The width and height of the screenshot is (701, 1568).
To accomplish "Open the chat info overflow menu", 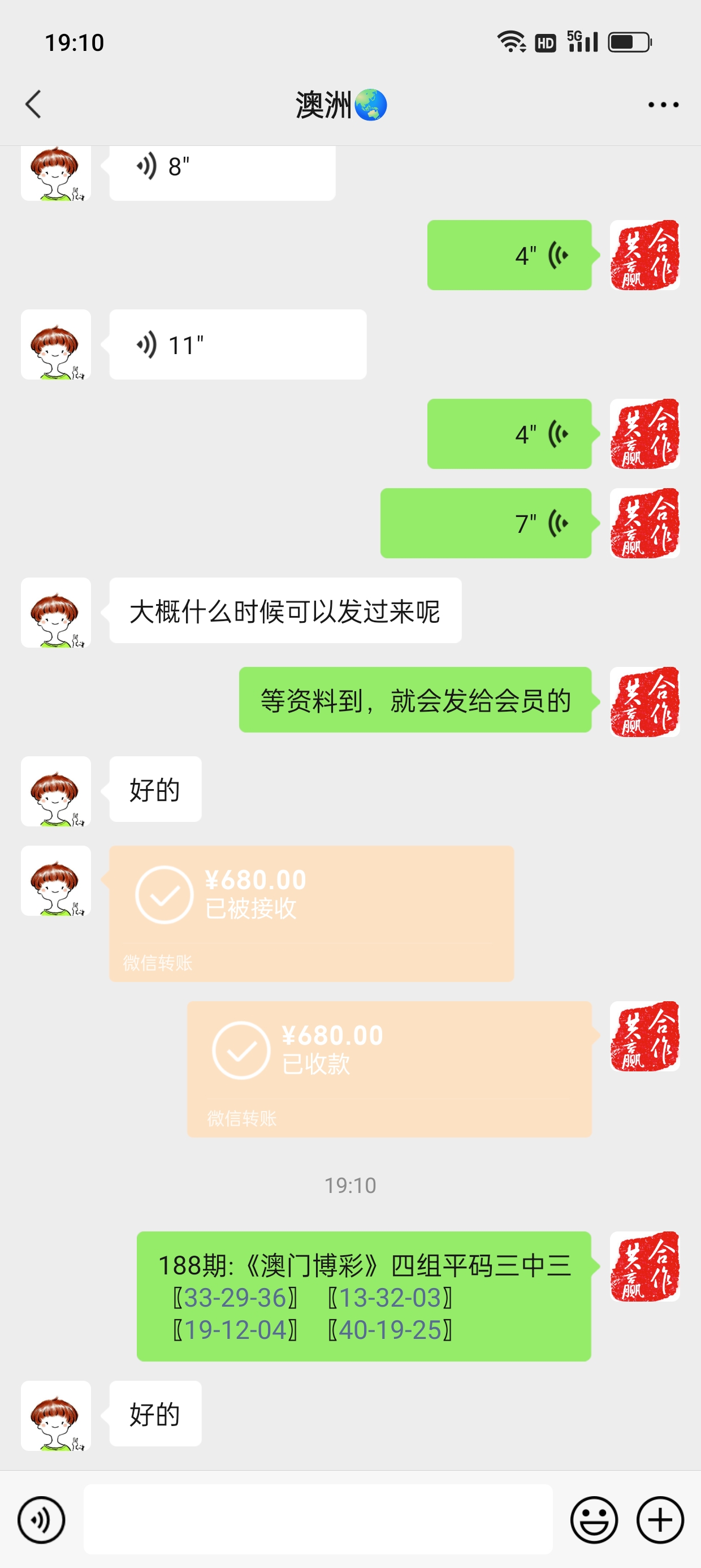I will tap(663, 105).
